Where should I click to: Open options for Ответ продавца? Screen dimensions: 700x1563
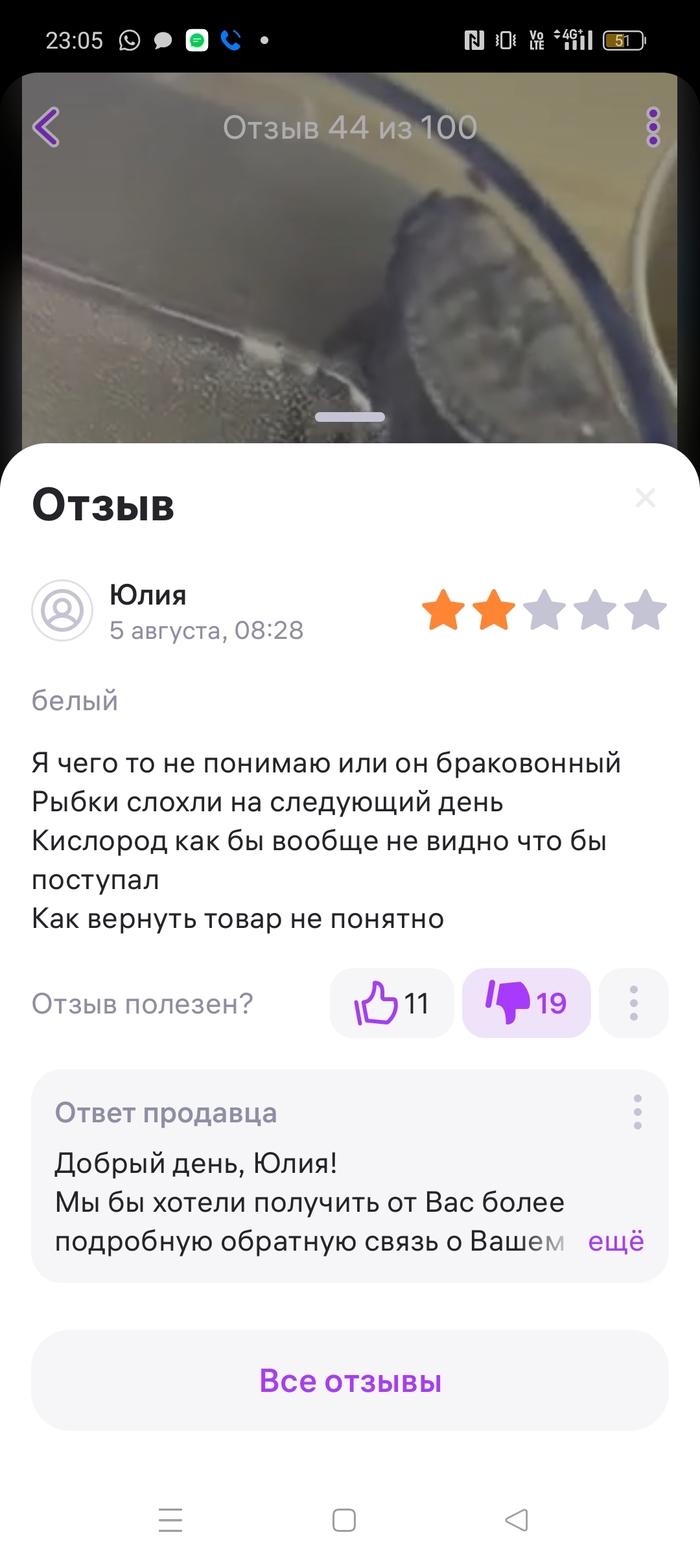tap(637, 1112)
